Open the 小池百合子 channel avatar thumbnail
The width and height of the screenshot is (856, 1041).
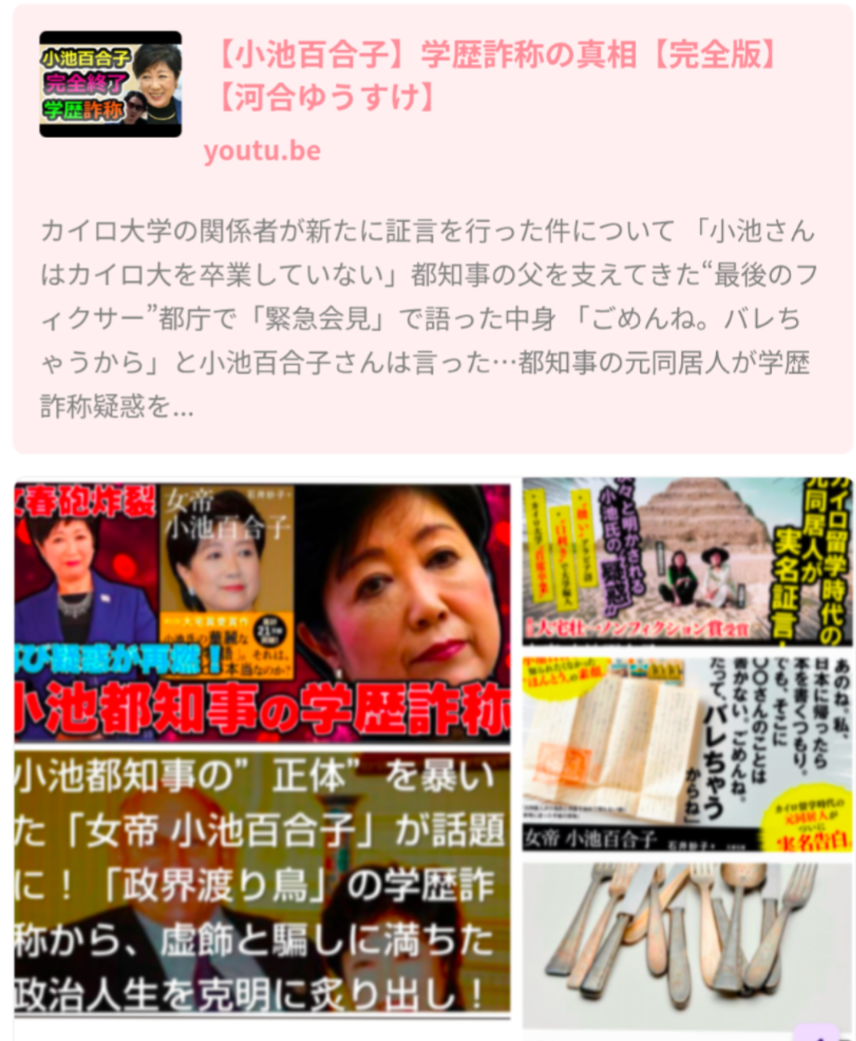[112, 86]
